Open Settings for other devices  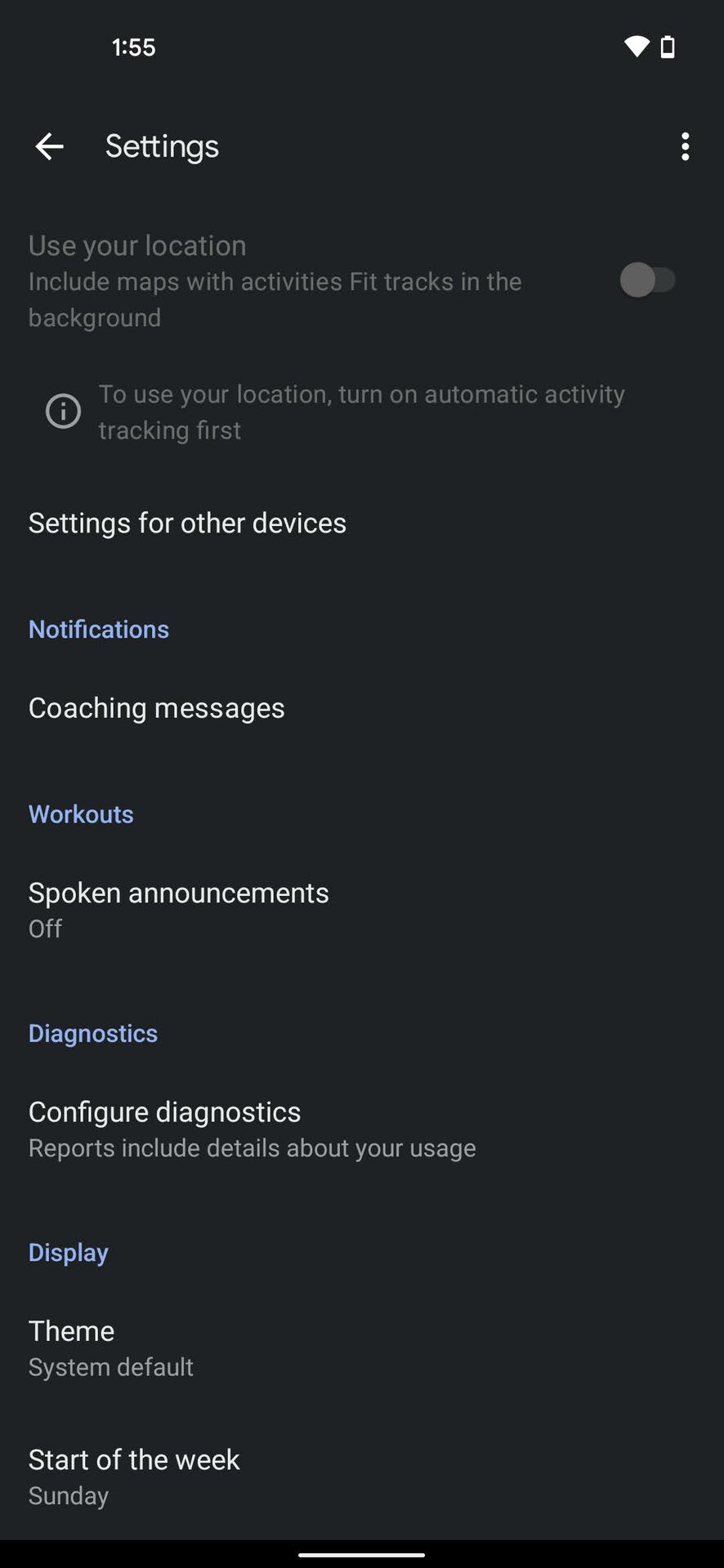tap(188, 523)
